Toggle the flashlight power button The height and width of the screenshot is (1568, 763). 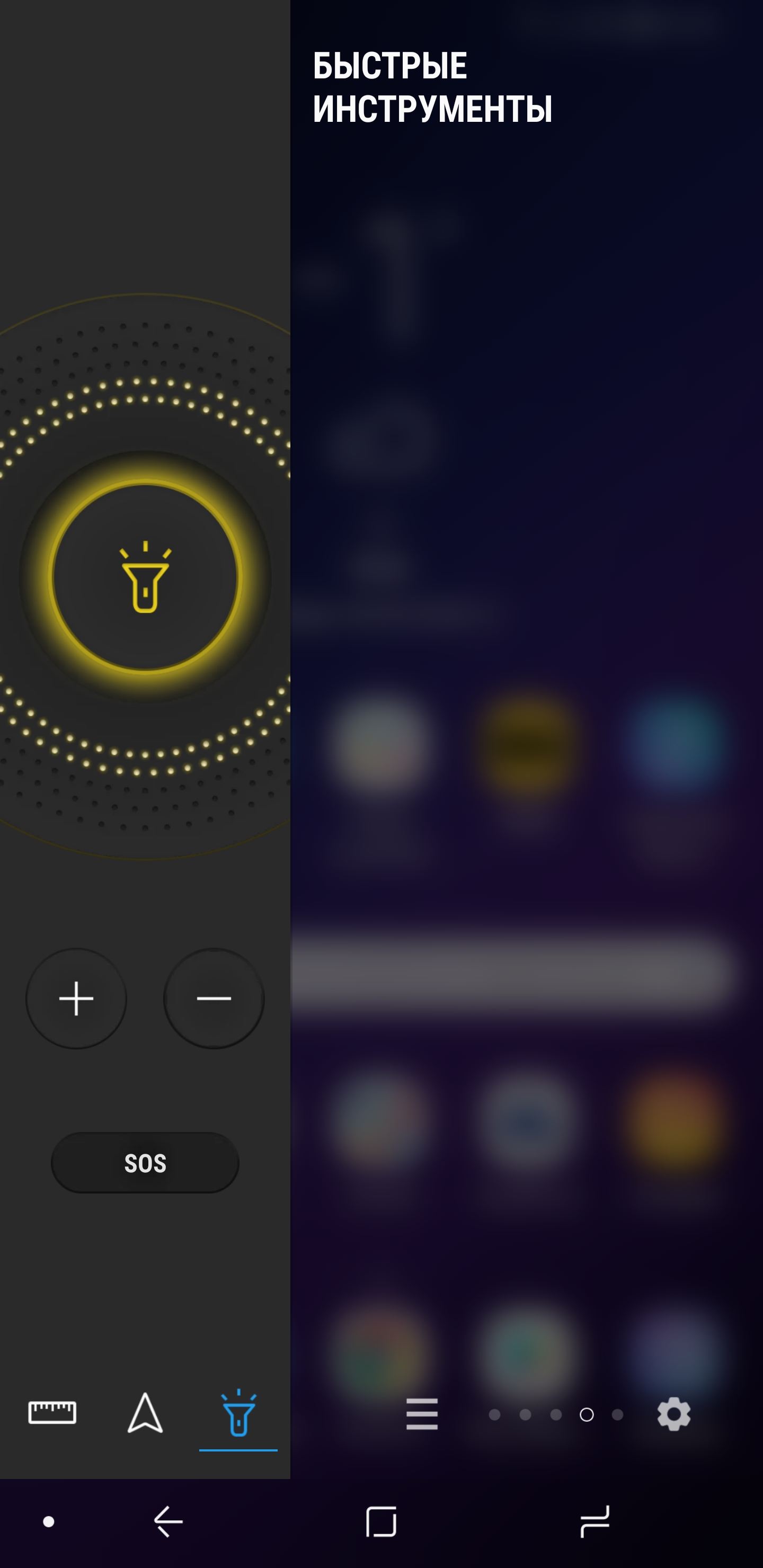(145, 577)
